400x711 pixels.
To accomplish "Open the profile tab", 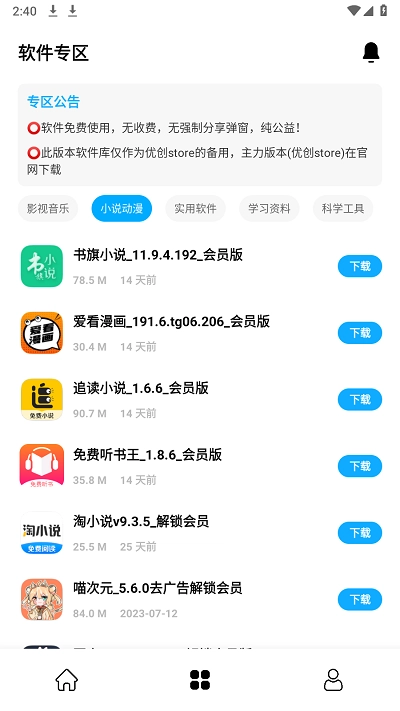I will (333, 680).
